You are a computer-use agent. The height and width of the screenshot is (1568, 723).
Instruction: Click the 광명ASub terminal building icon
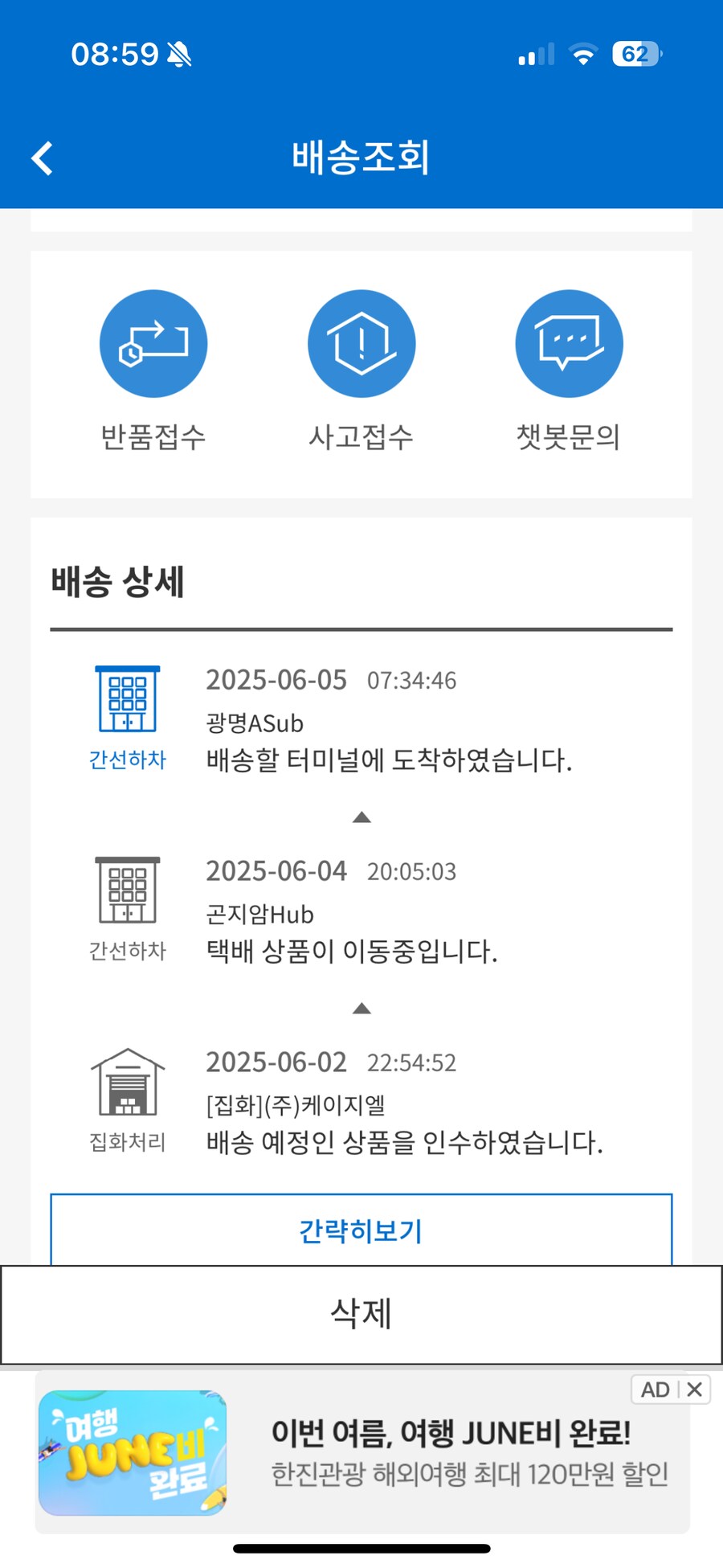coord(126,698)
